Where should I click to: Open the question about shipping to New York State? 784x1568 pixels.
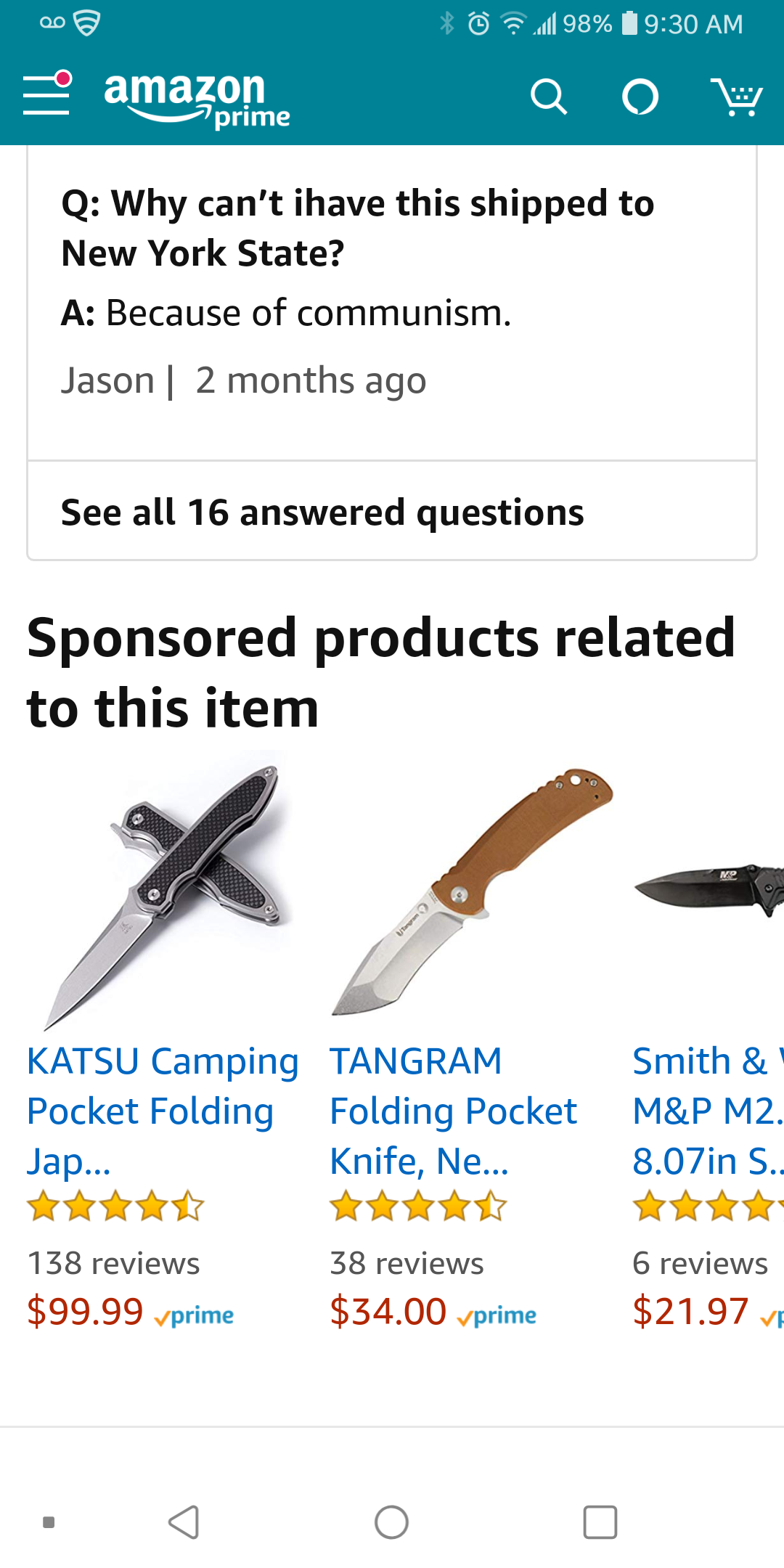pos(358,228)
